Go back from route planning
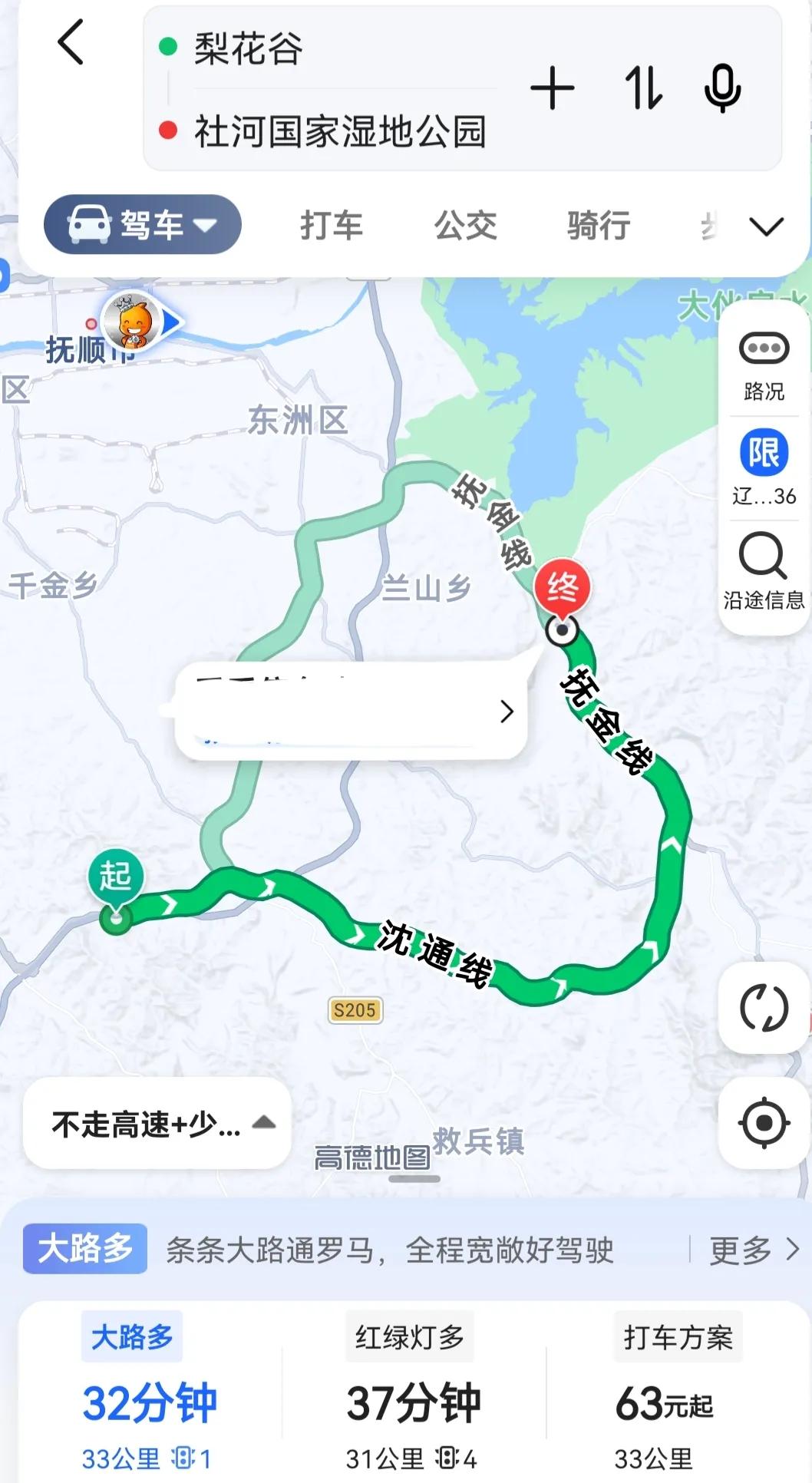Screen dimensions: 812x1483 coord(71,42)
